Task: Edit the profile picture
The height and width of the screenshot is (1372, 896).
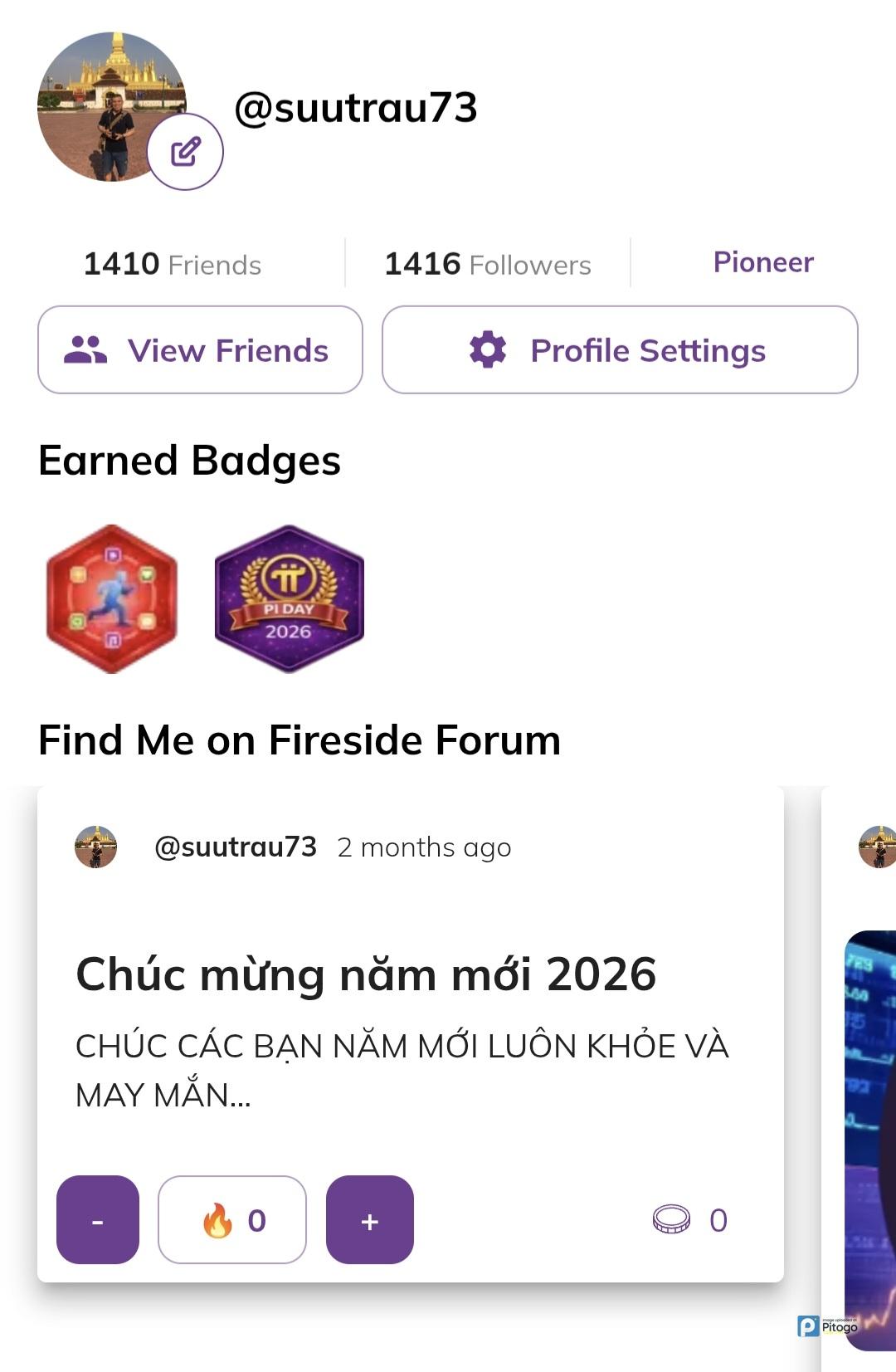Action: 185,152
